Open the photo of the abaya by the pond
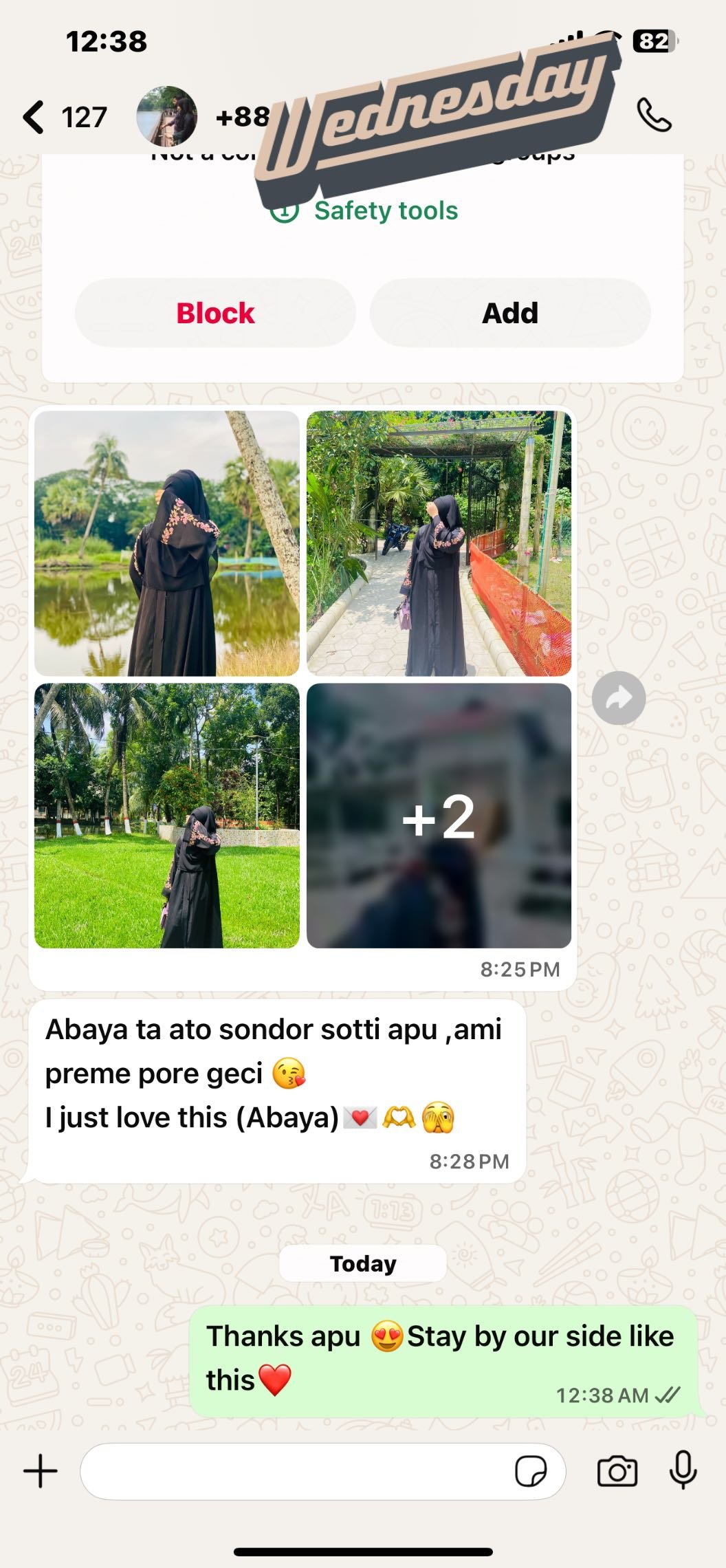The image size is (726, 1568). pos(167,543)
